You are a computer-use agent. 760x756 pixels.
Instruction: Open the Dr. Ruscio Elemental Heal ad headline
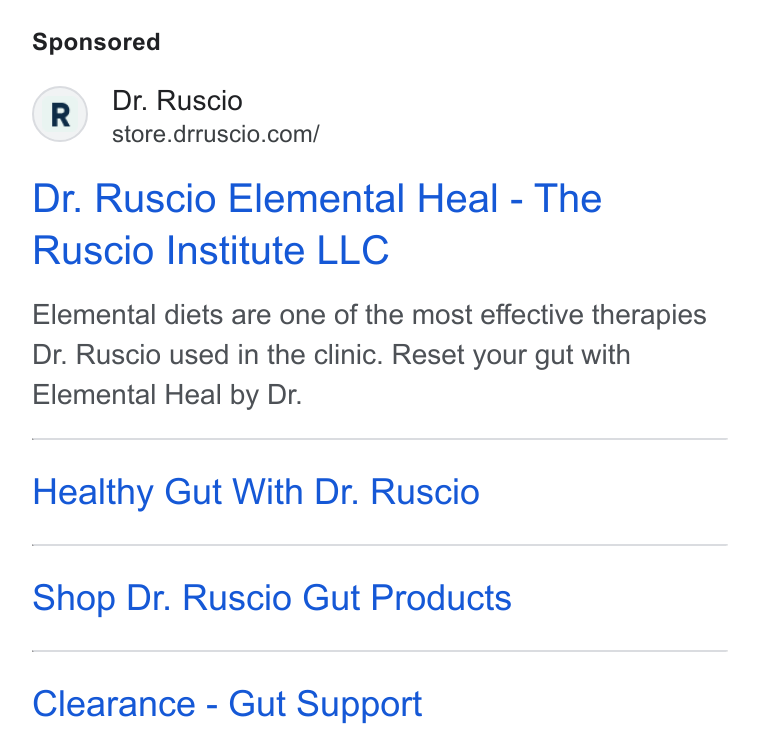click(x=317, y=224)
